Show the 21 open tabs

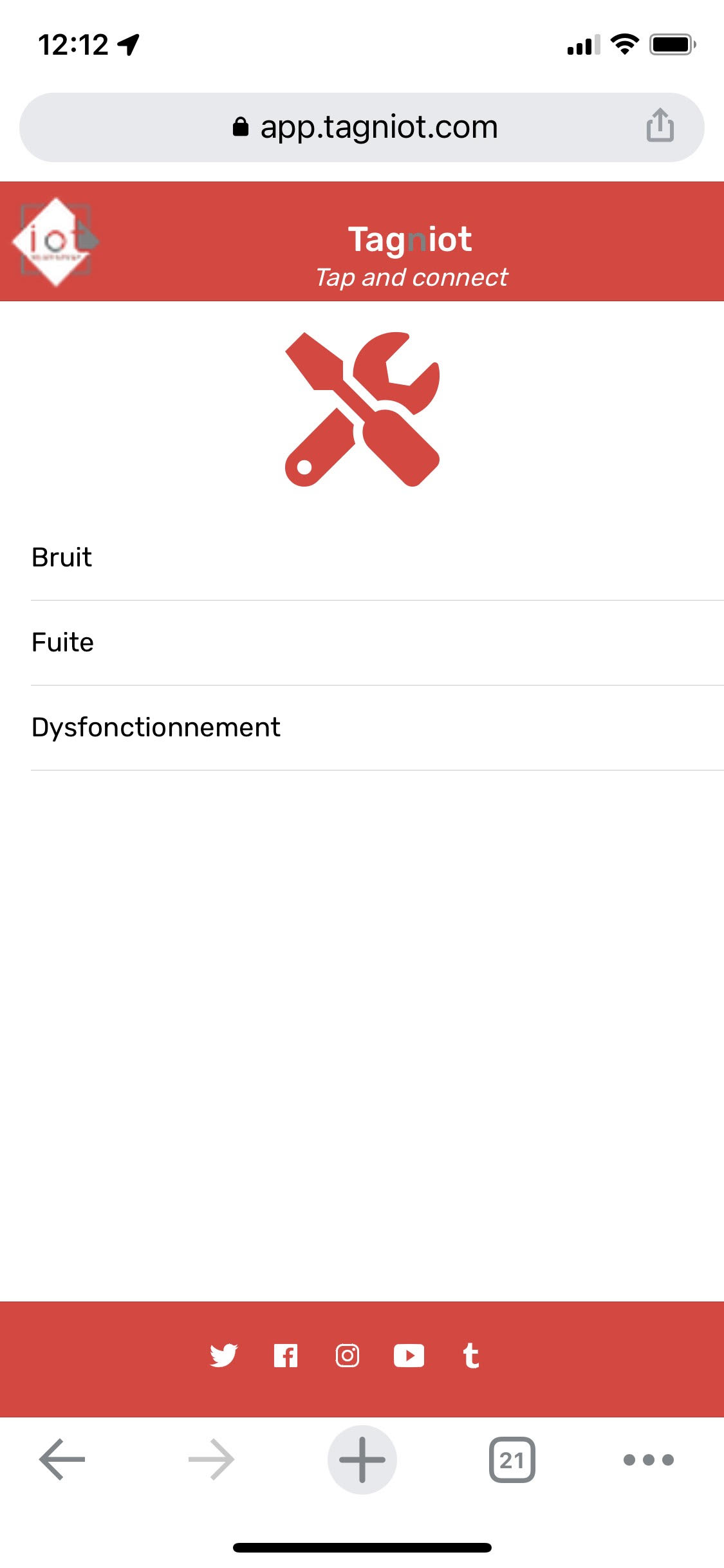click(512, 1460)
